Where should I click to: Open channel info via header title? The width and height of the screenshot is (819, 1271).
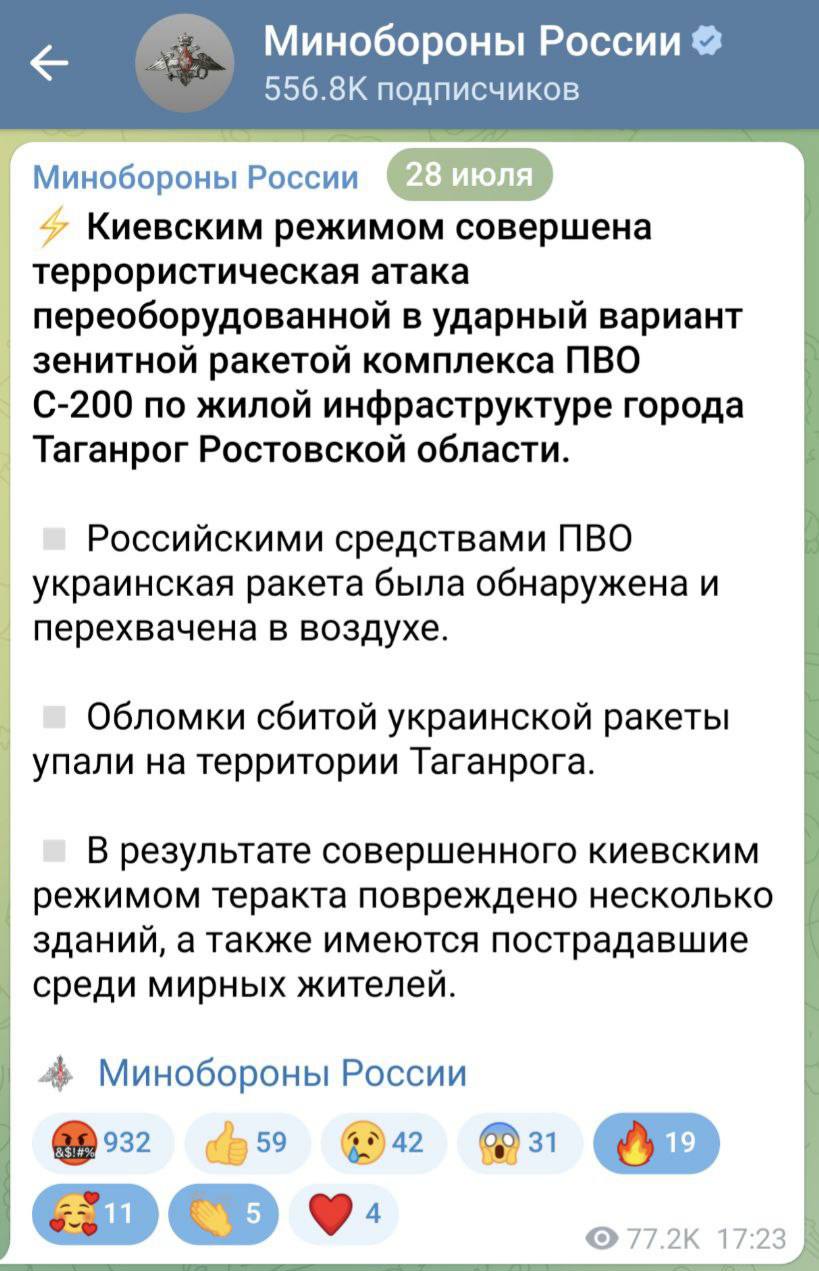coord(475,42)
